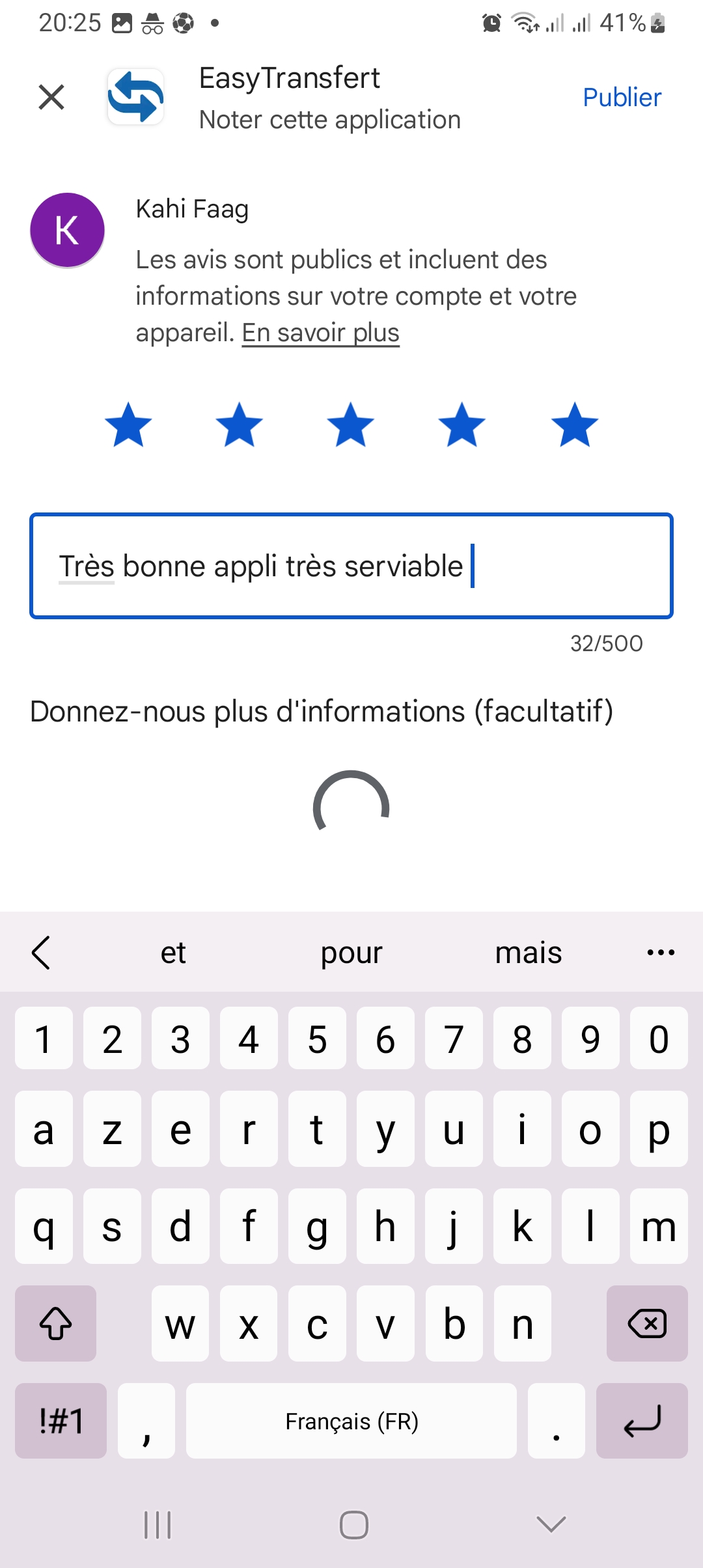Set rating to one star
This screenshot has height=1568, width=703.
click(128, 425)
